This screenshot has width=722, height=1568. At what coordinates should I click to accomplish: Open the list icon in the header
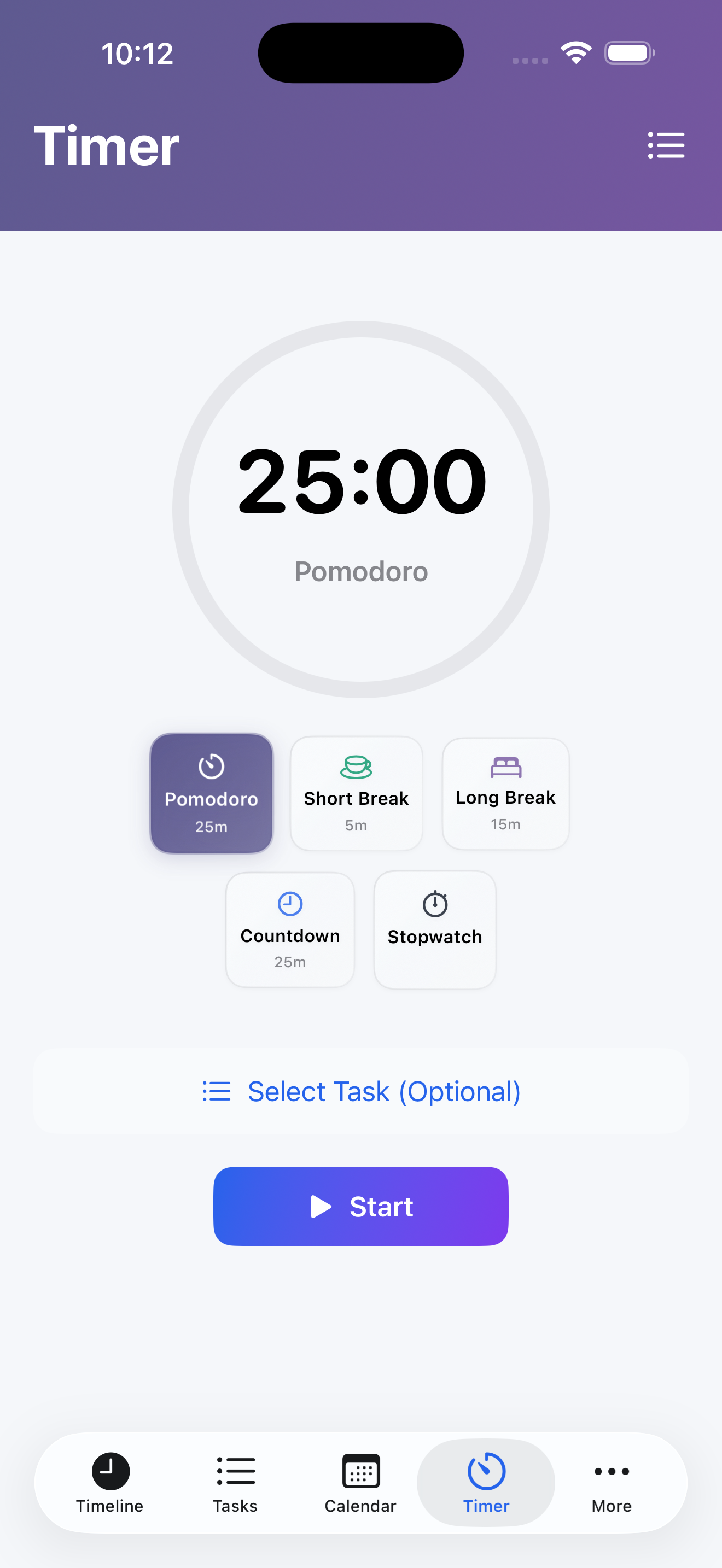click(x=666, y=145)
